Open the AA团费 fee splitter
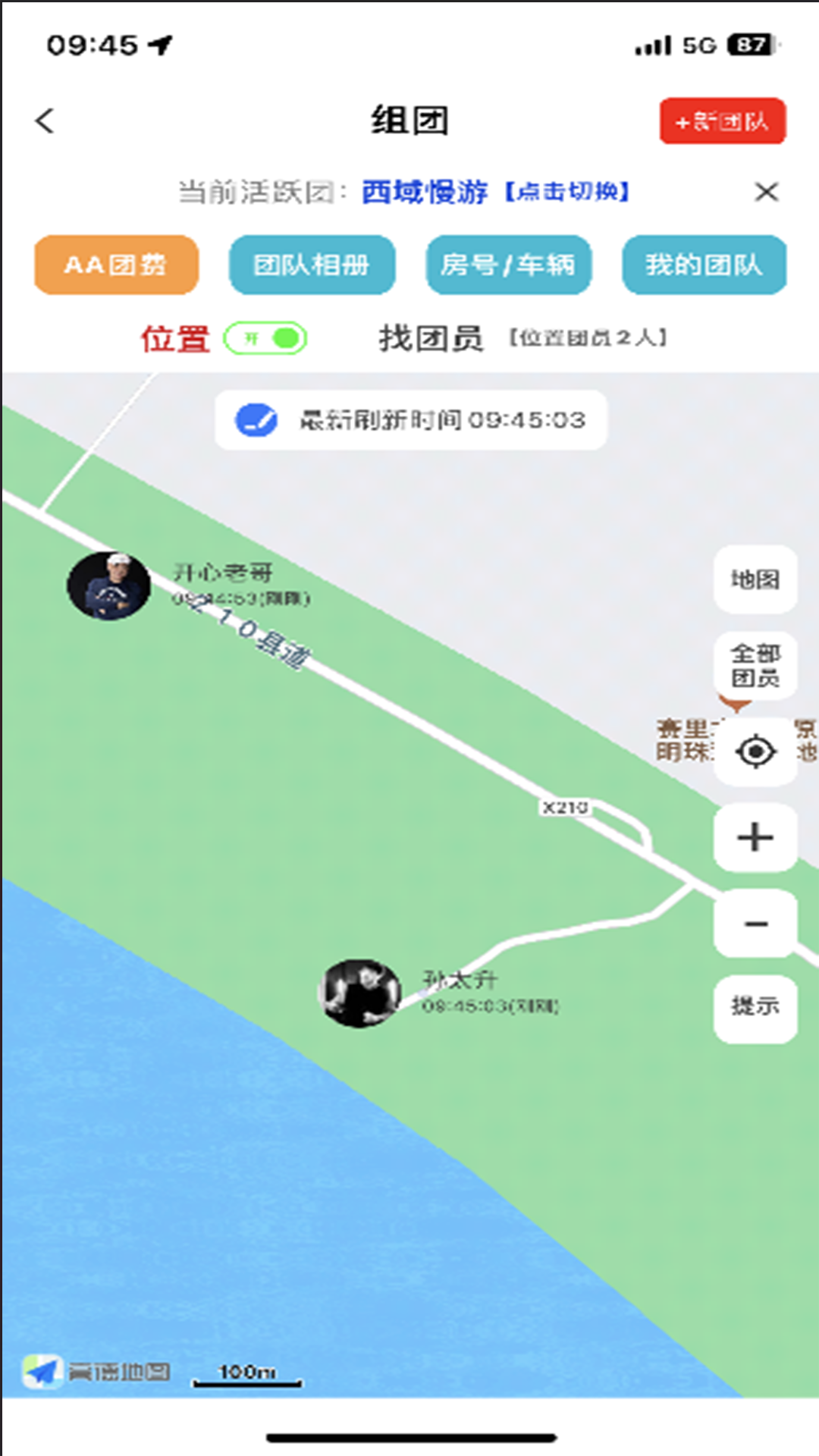This screenshot has height=1456, width=819. point(115,265)
